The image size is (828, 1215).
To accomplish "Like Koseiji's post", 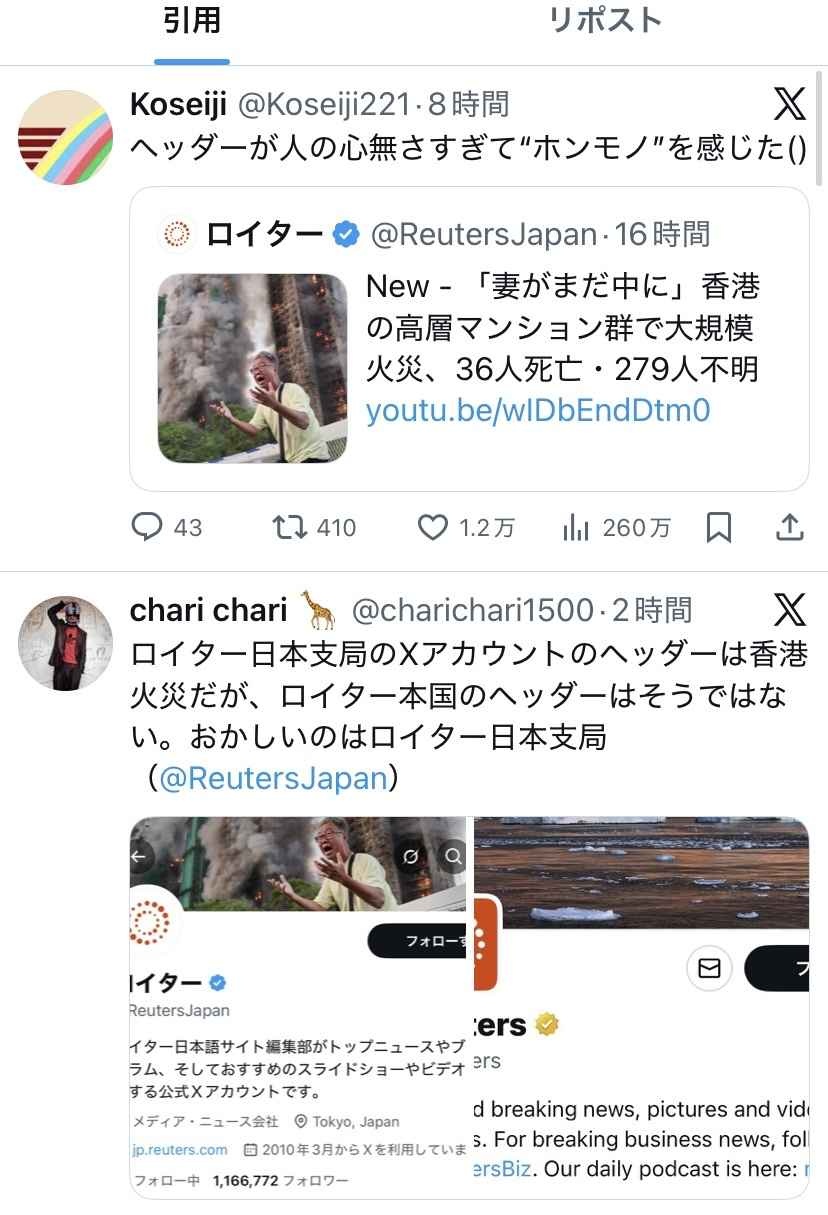I will 432,527.
